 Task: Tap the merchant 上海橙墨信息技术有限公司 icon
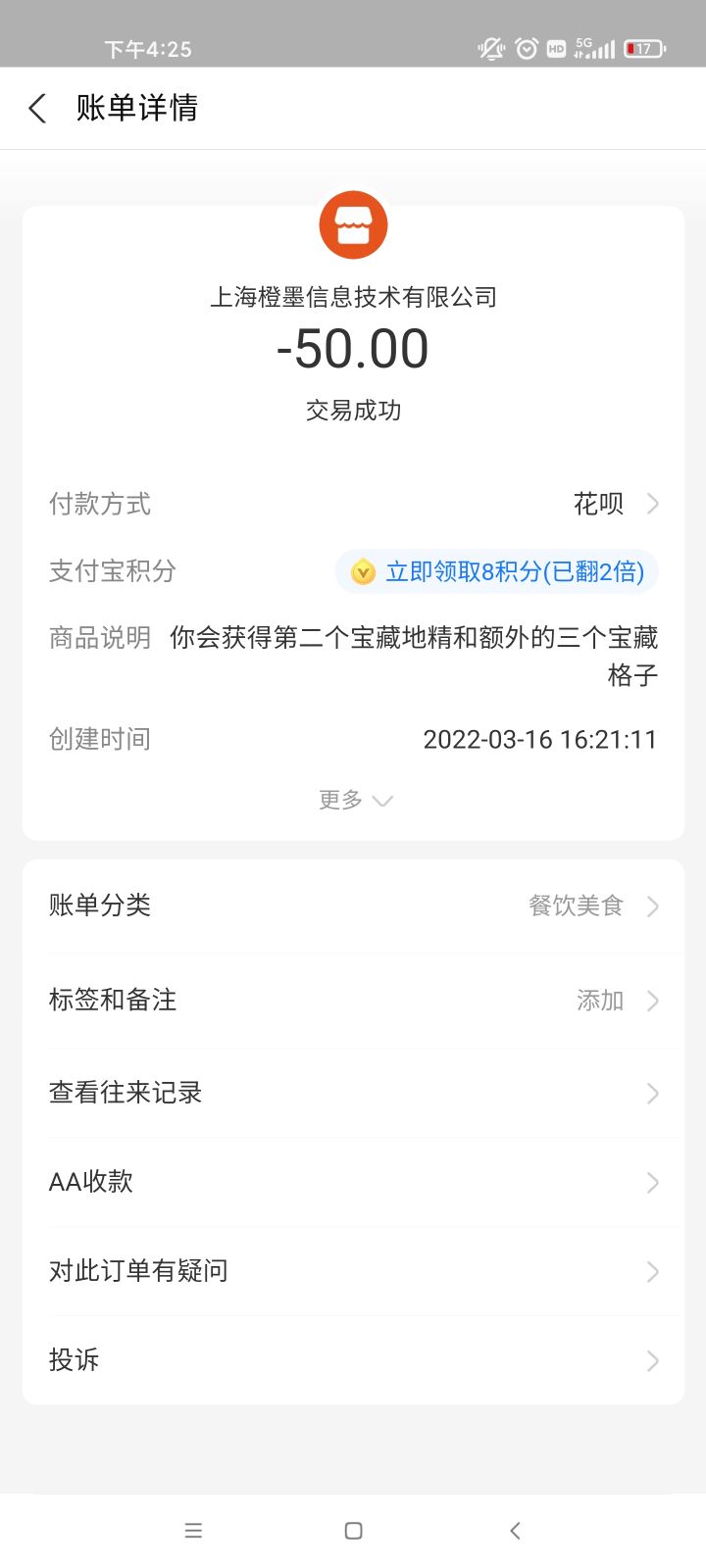(x=353, y=225)
